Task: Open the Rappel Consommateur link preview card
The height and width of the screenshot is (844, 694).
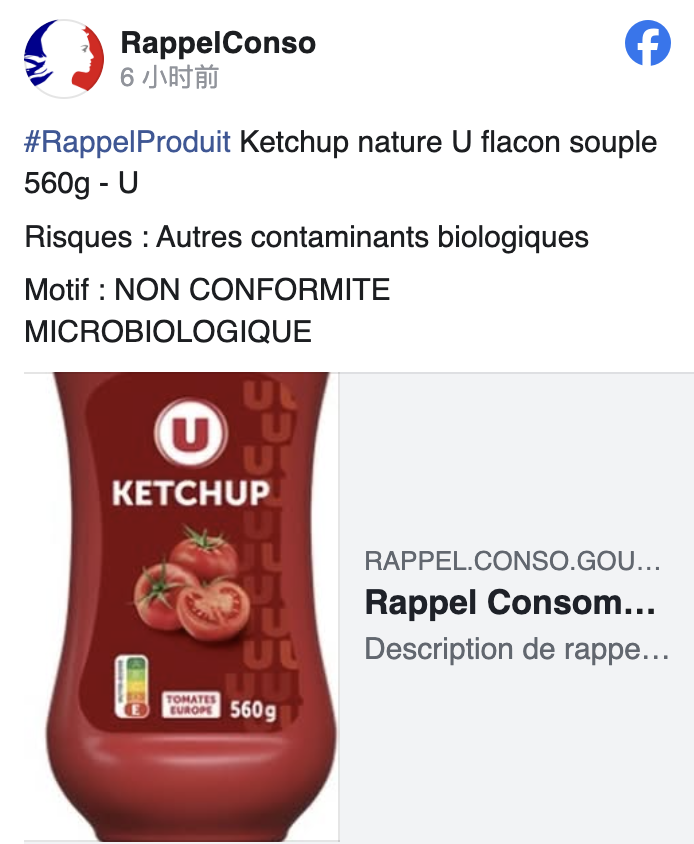Action: [510, 604]
